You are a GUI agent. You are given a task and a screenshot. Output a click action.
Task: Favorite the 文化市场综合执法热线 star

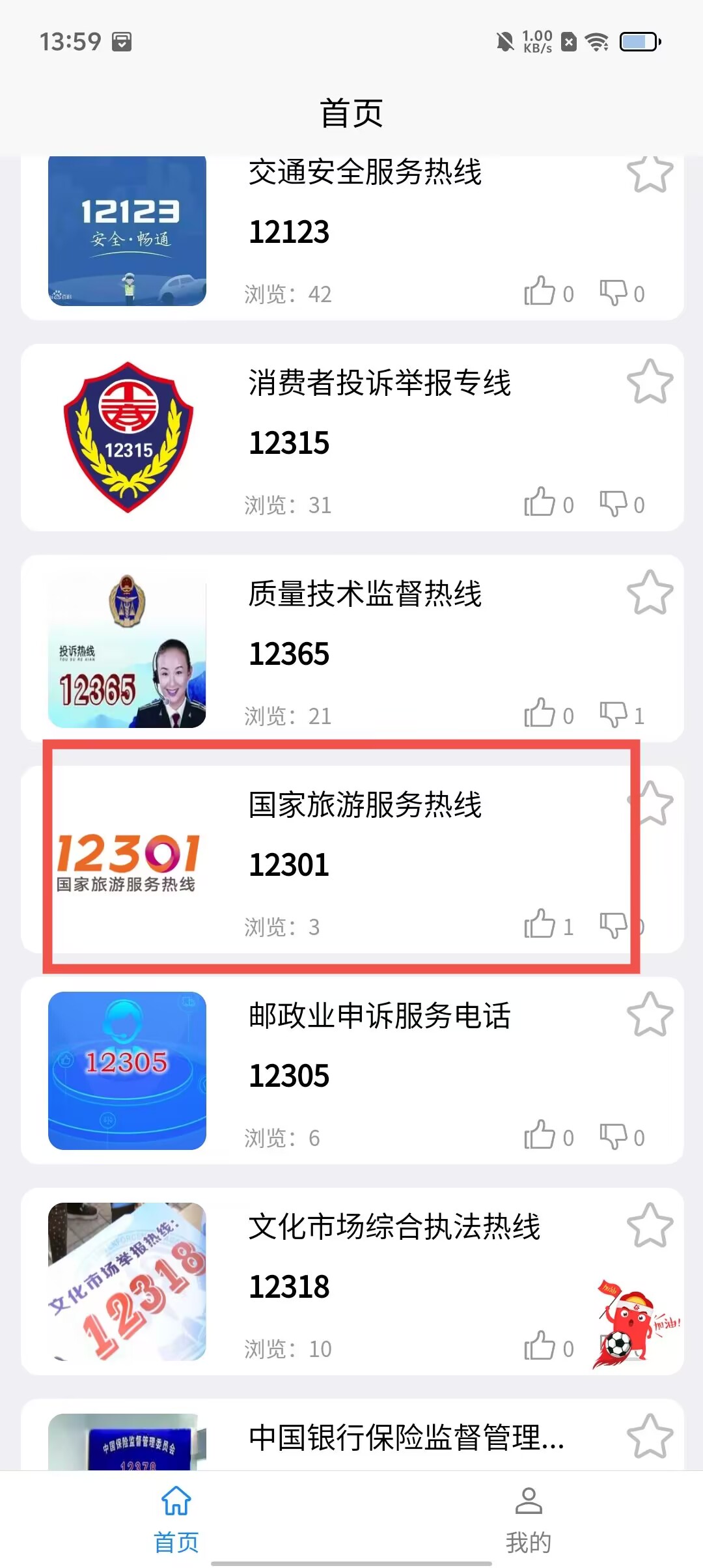click(650, 1226)
